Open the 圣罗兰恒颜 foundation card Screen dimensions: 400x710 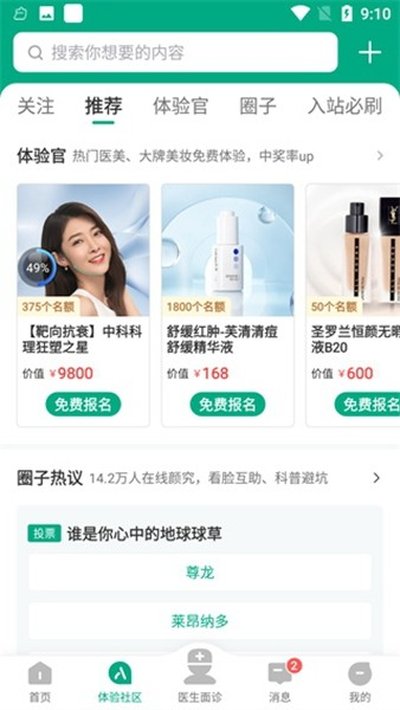[353, 305]
